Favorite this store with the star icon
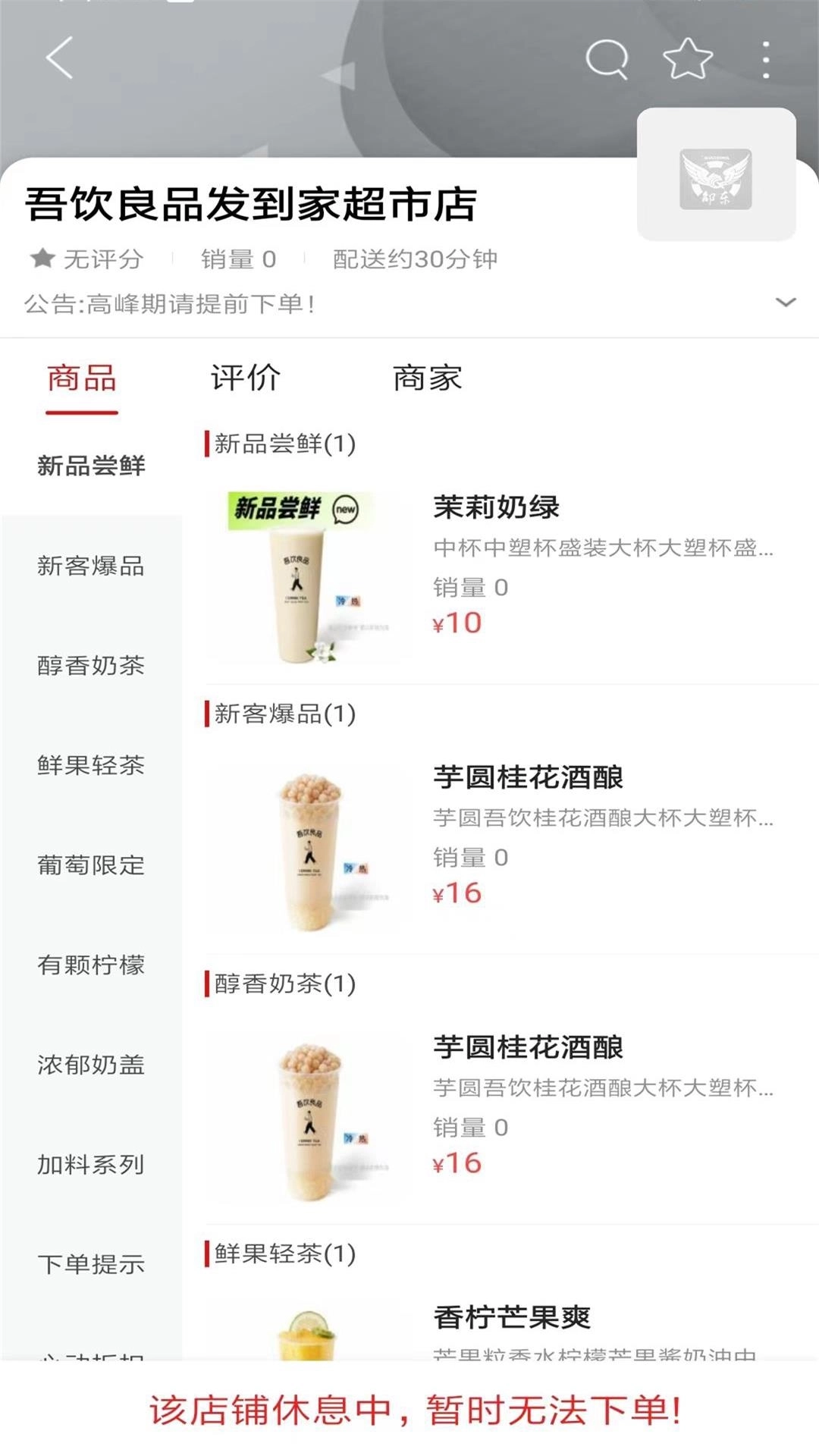This screenshot has width=819, height=1456. 687,58
